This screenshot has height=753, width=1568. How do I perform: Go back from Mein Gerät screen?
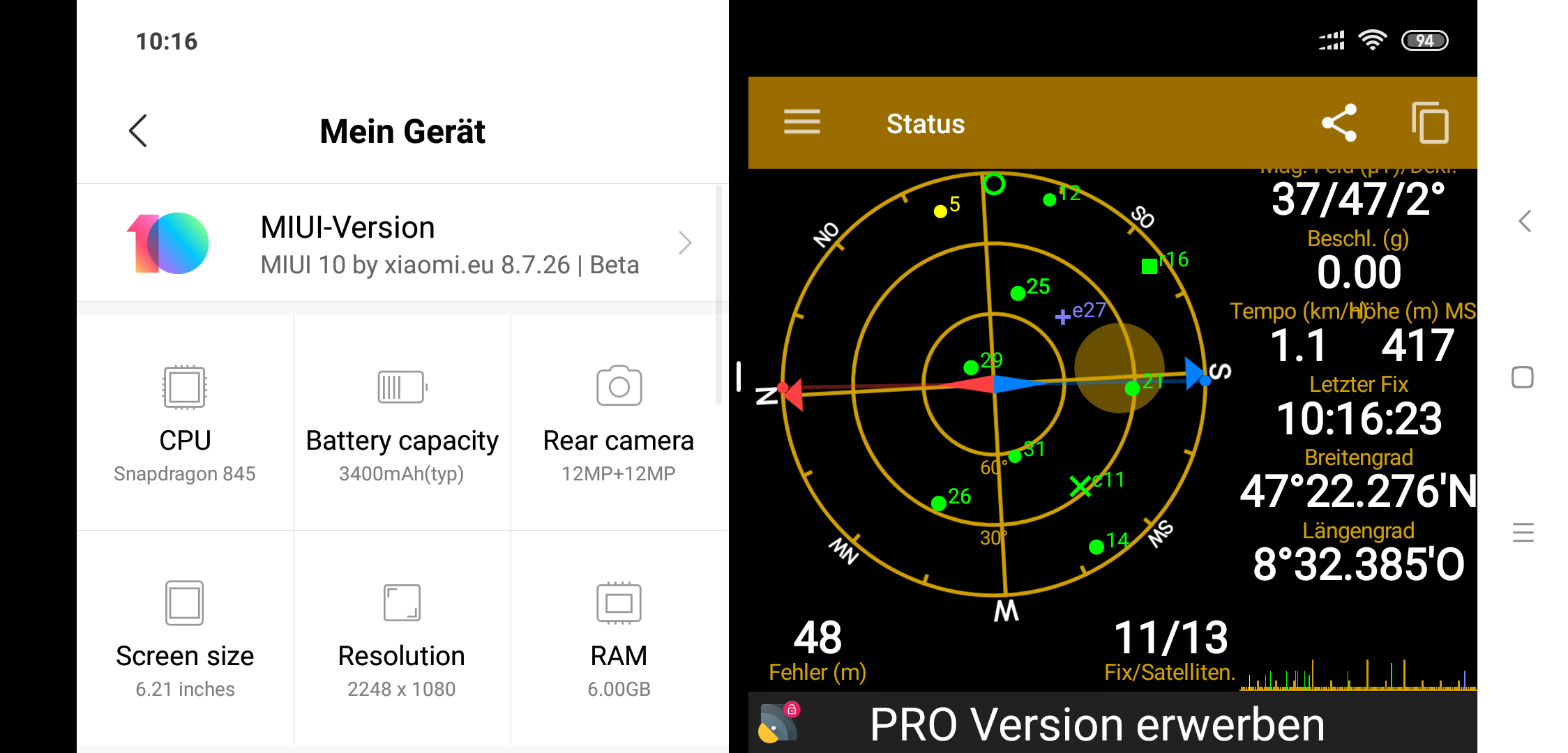[x=138, y=131]
